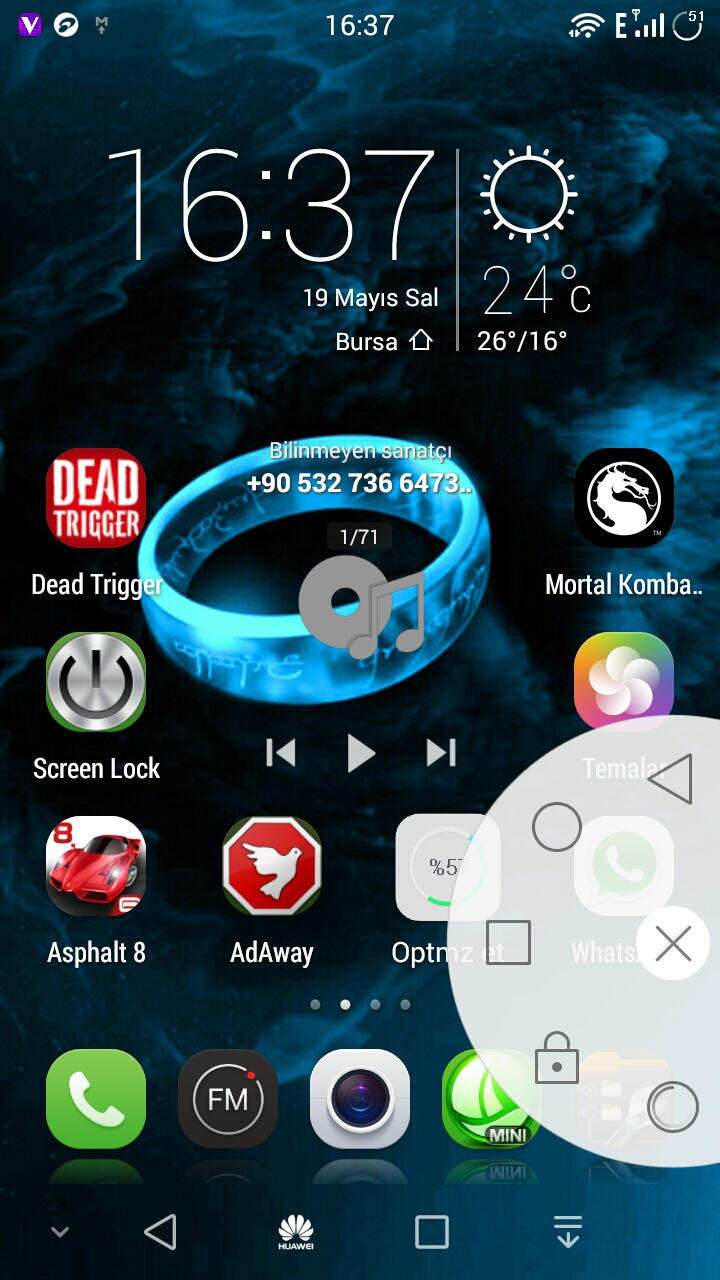The height and width of the screenshot is (1280, 720).
Task: Pull down notifications via nav bar icon
Action: pyautogui.click(x=568, y=1232)
